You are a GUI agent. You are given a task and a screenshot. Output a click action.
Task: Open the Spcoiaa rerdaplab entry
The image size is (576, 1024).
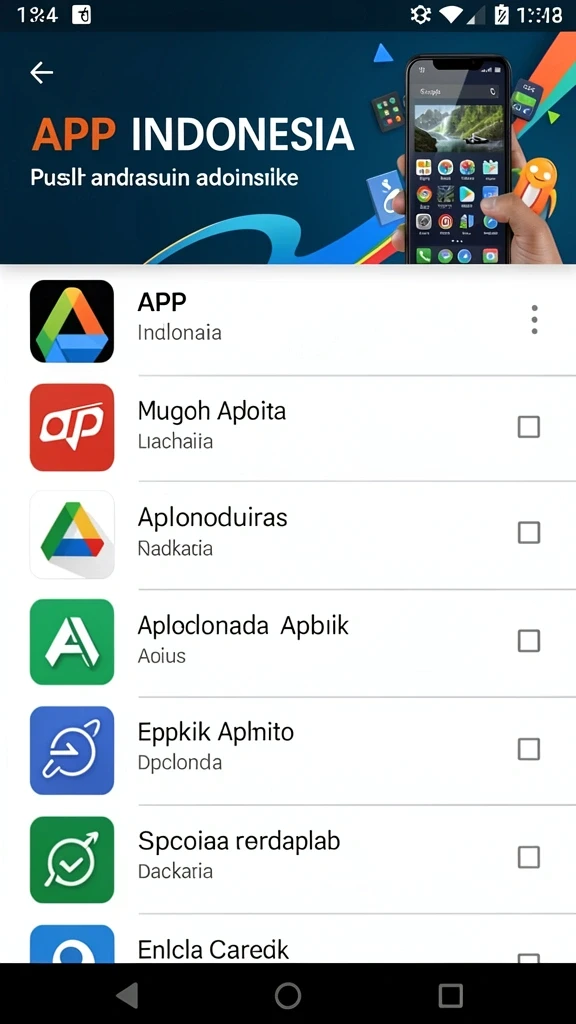pos(288,859)
